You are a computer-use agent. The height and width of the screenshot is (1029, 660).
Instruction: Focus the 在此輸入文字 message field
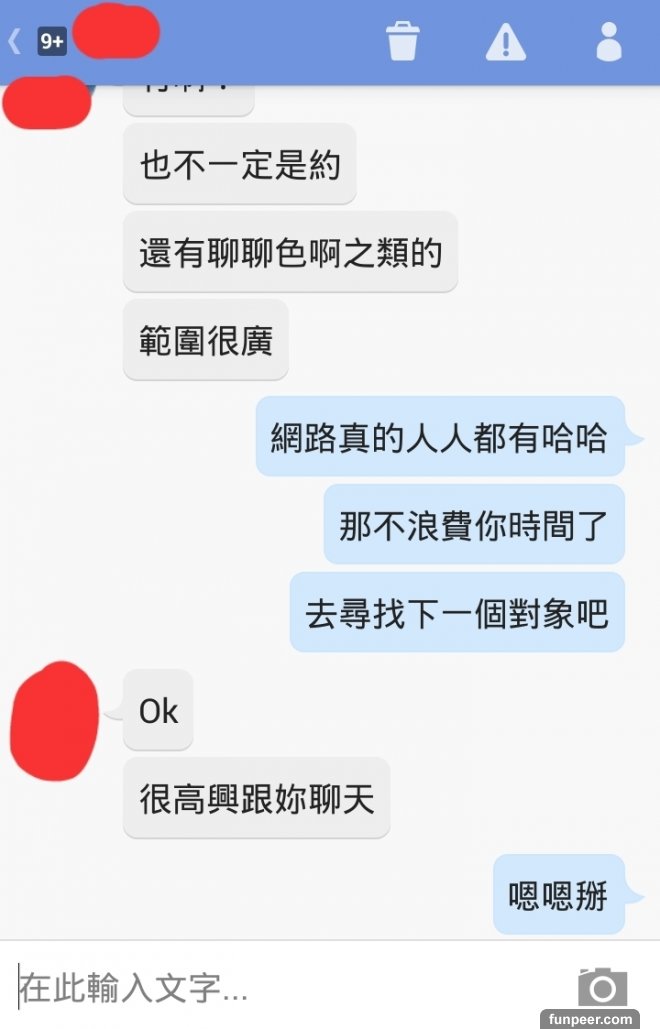click(x=280, y=988)
